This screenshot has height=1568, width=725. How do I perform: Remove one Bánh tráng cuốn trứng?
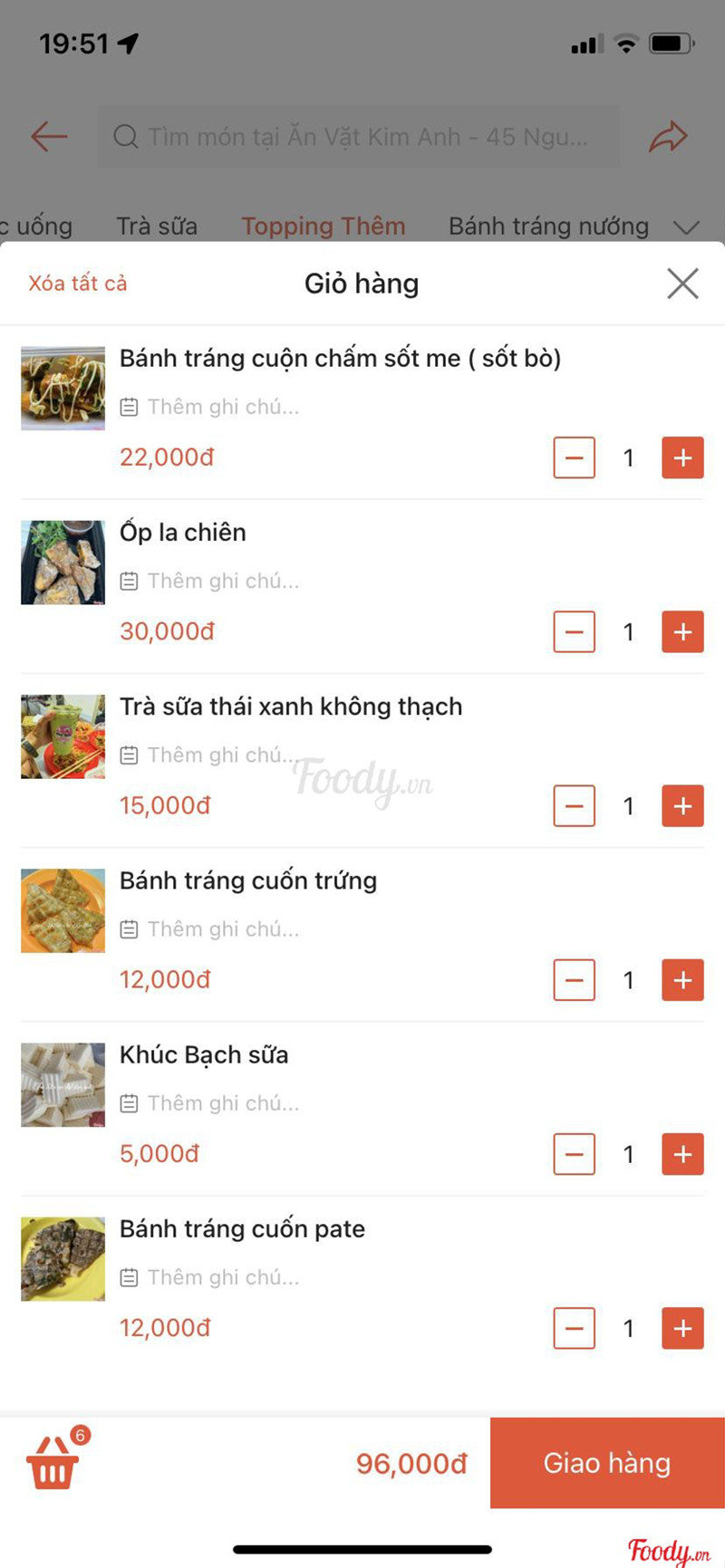pyautogui.click(x=575, y=980)
